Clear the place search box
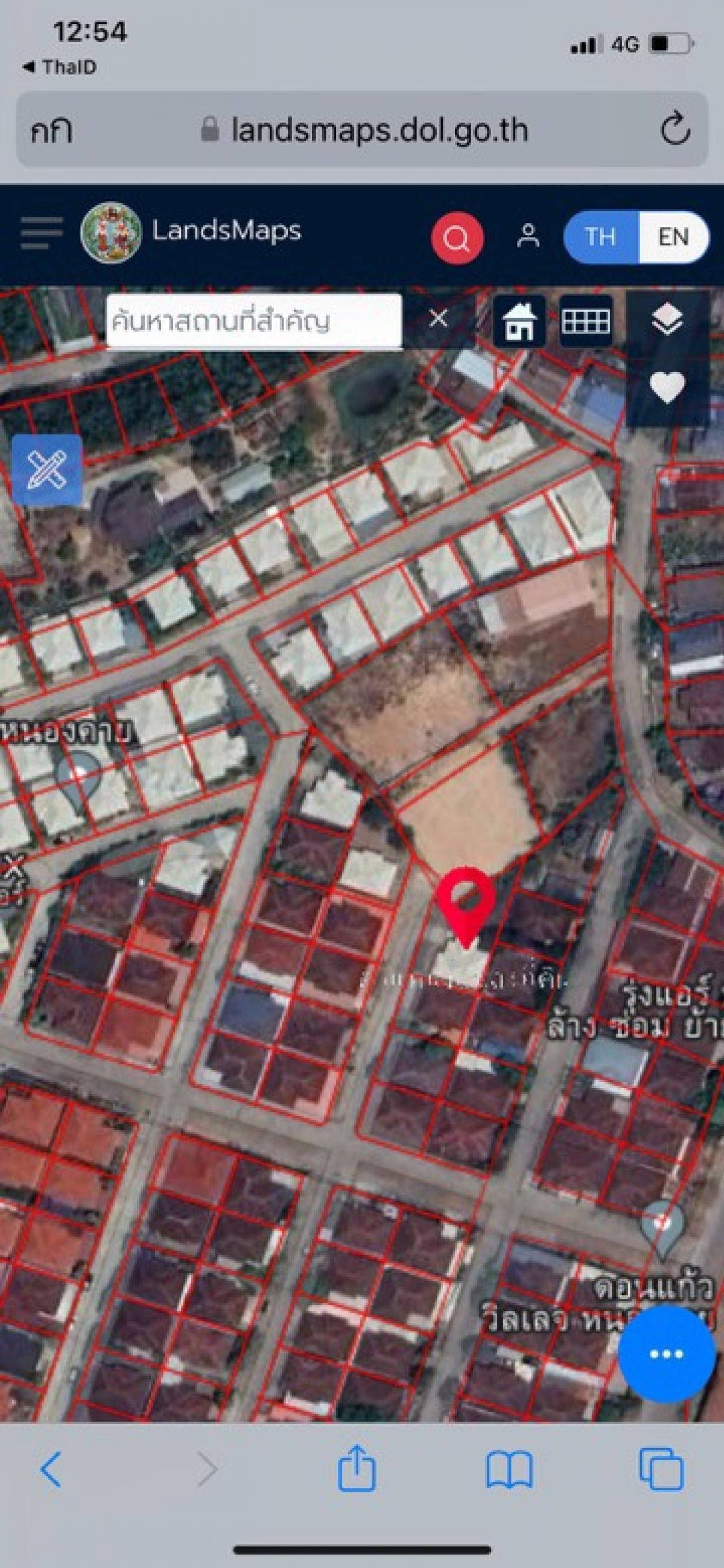The width and height of the screenshot is (724, 1568). [x=439, y=318]
